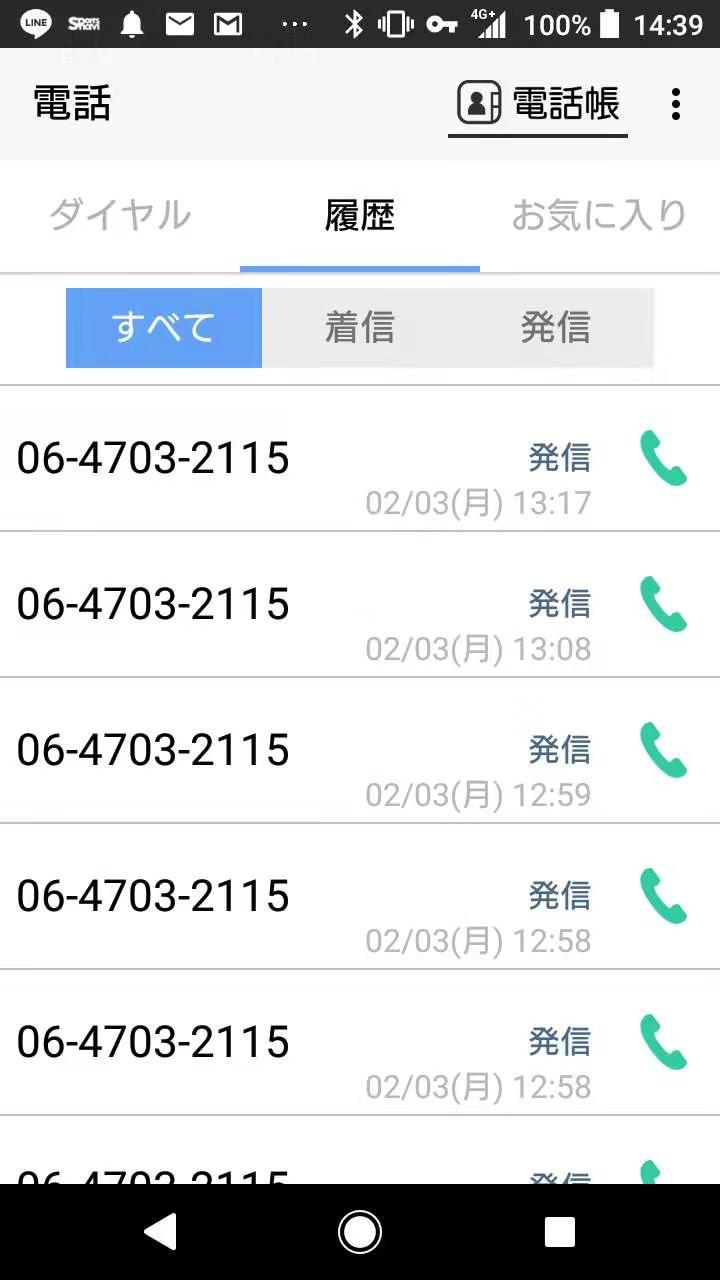Filter history by 発信 outgoing calls
This screenshot has width=720, height=1280.
click(x=555, y=327)
